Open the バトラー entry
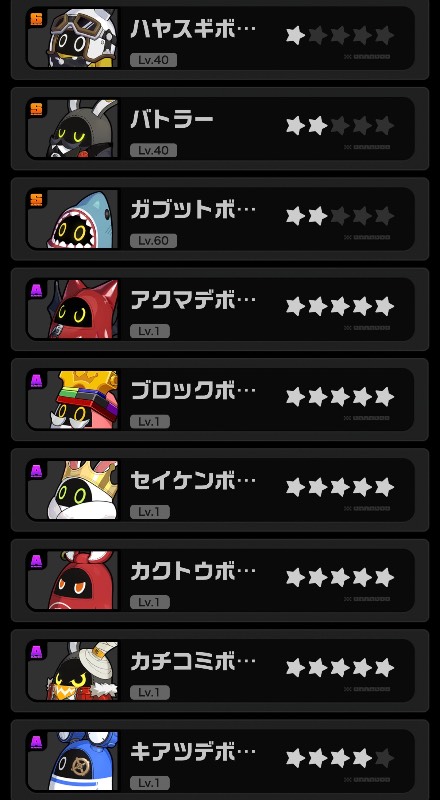 tap(220, 128)
